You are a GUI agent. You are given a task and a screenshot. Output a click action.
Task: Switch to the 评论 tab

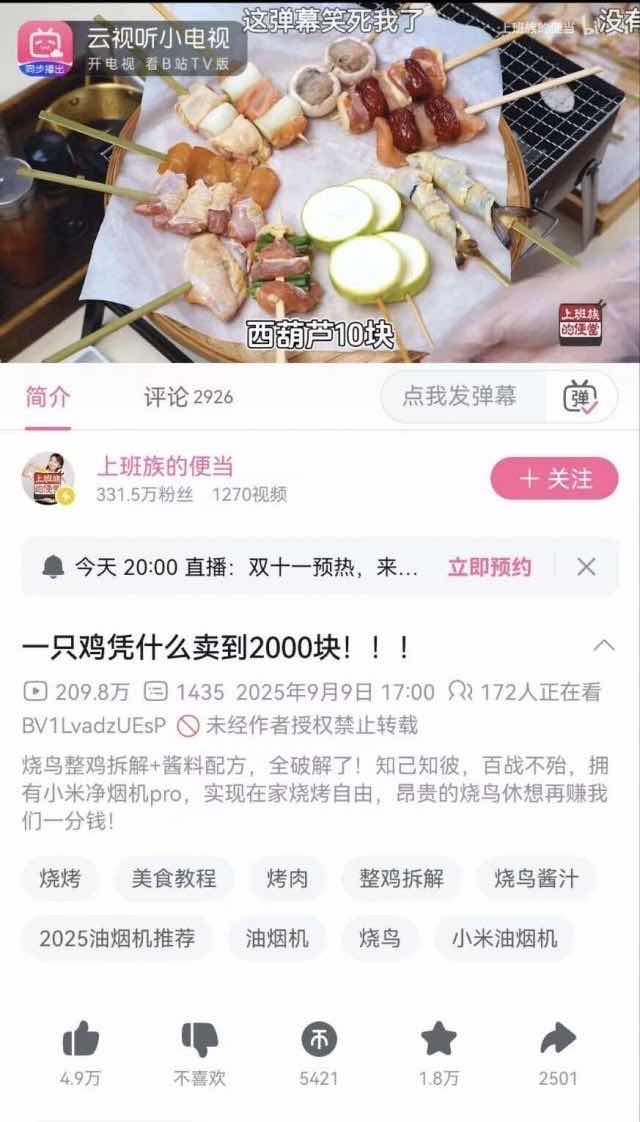[x=188, y=397]
